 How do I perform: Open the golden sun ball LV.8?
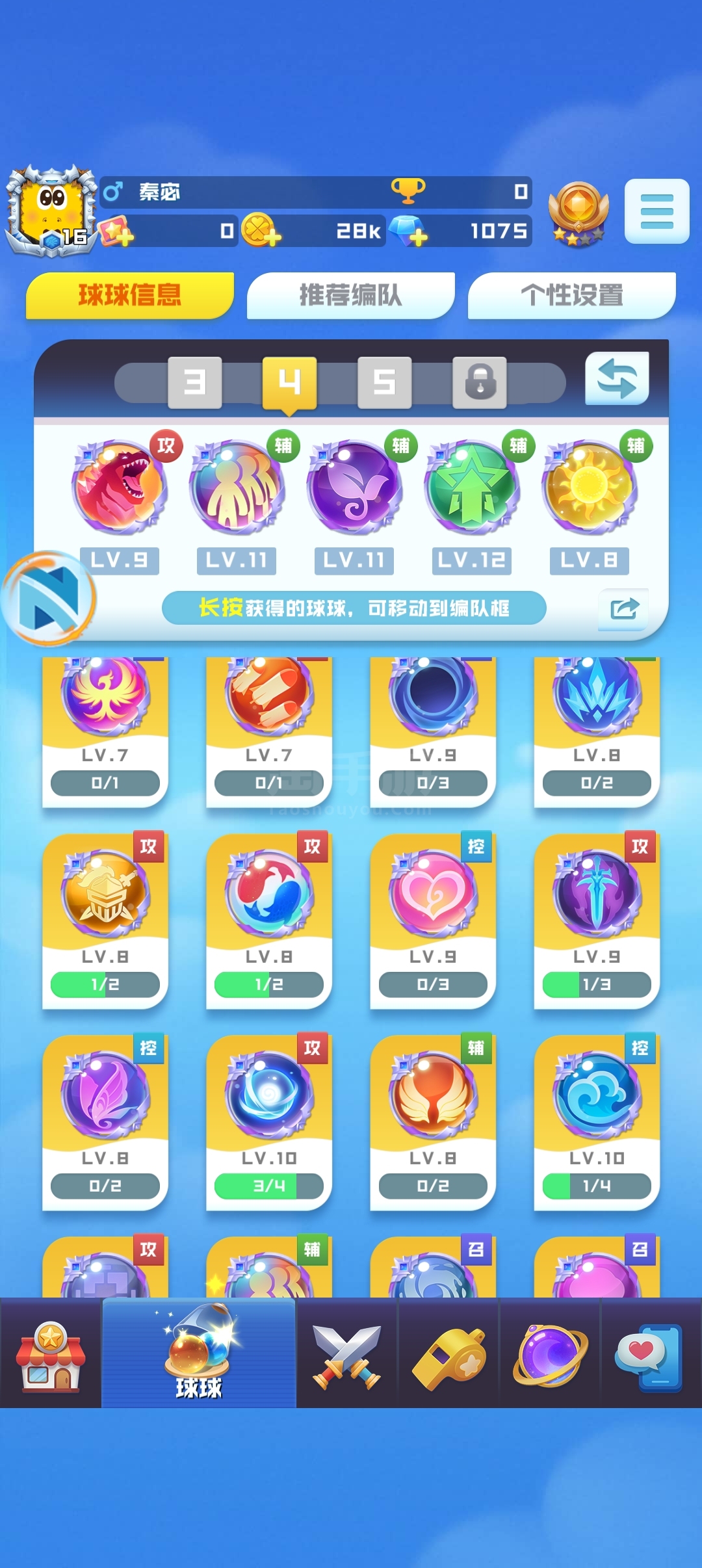coord(590,488)
